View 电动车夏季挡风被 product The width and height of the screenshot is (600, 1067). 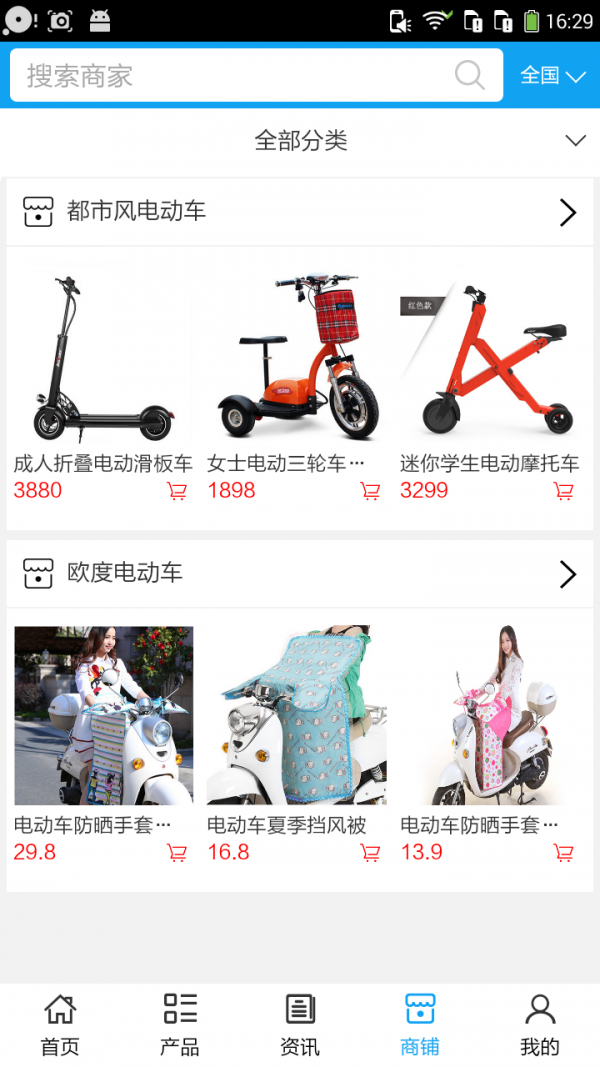(296, 720)
